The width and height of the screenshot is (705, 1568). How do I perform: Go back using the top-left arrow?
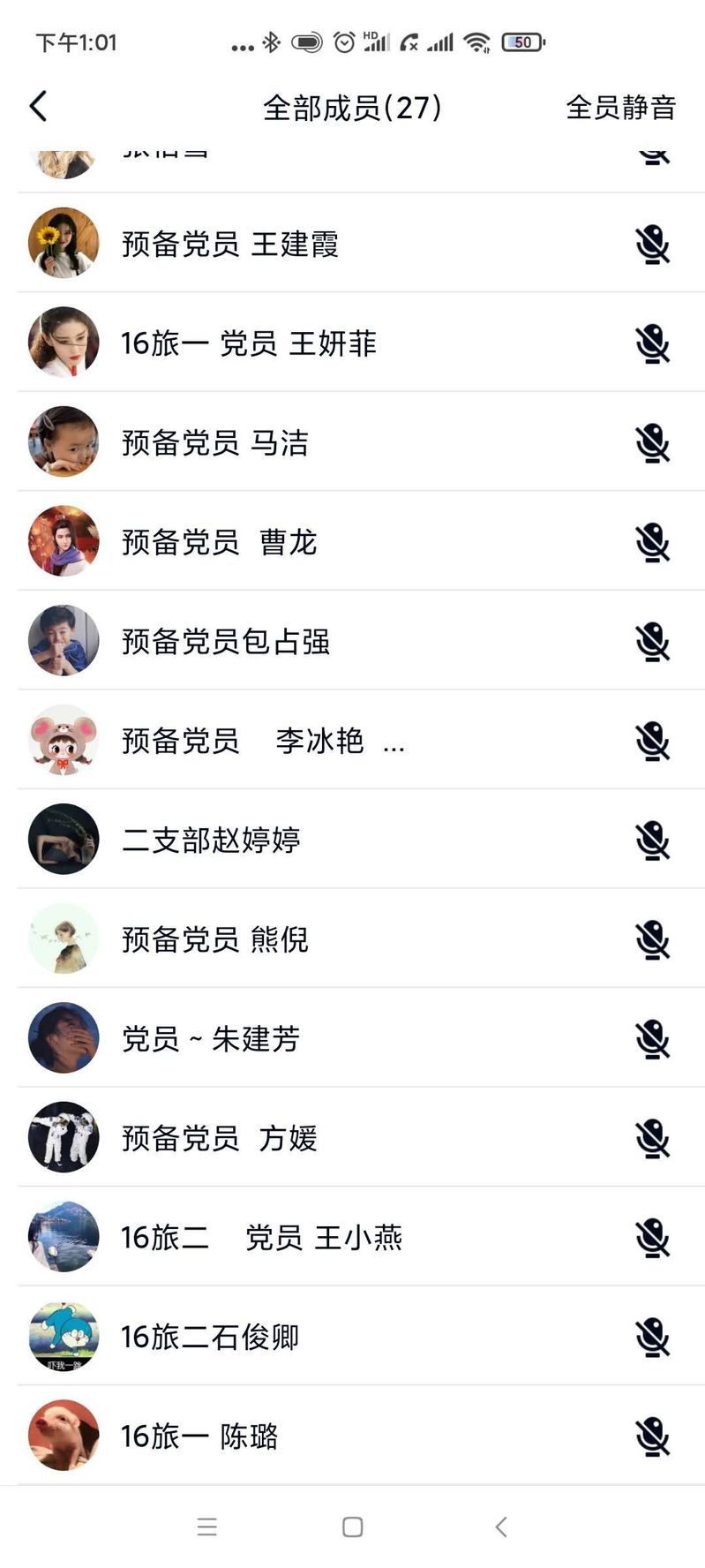pos(38,107)
